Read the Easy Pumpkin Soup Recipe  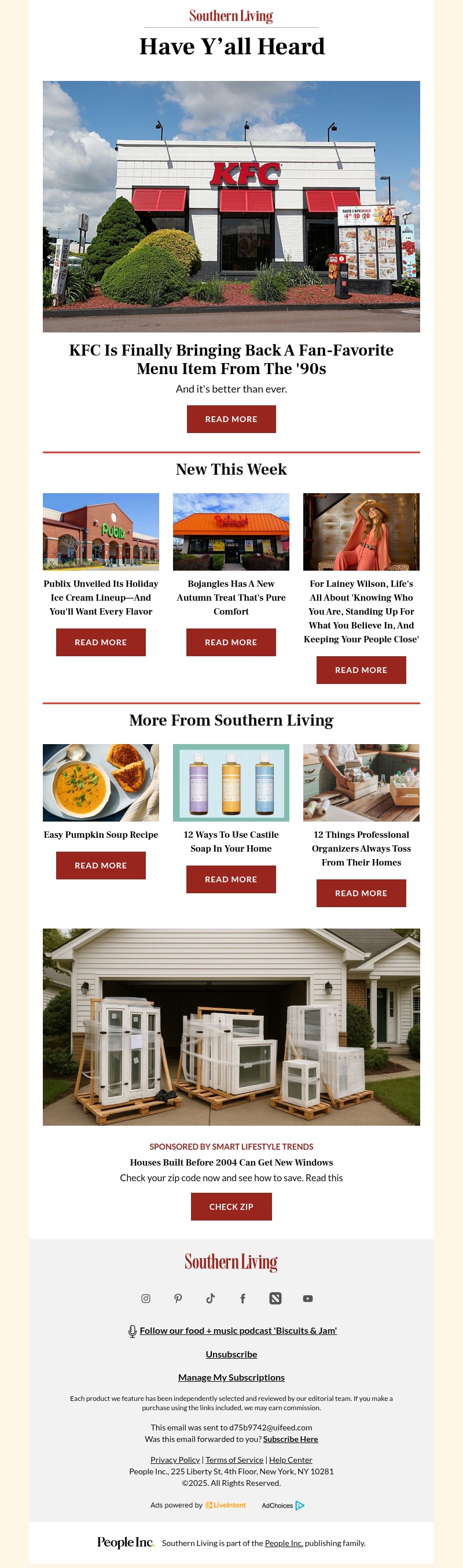pyautogui.click(x=101, y=865)
